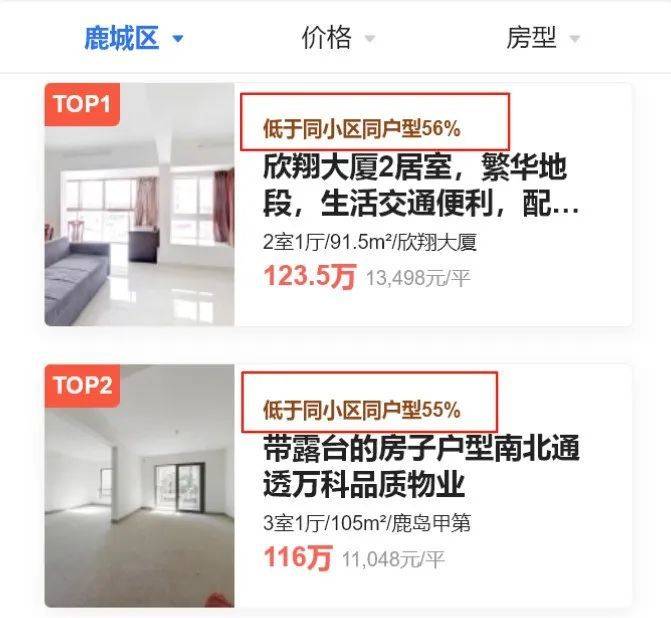The image size is (671, 618).
Task: Expand the 房型 room type filter
Action: coord(543,39)
